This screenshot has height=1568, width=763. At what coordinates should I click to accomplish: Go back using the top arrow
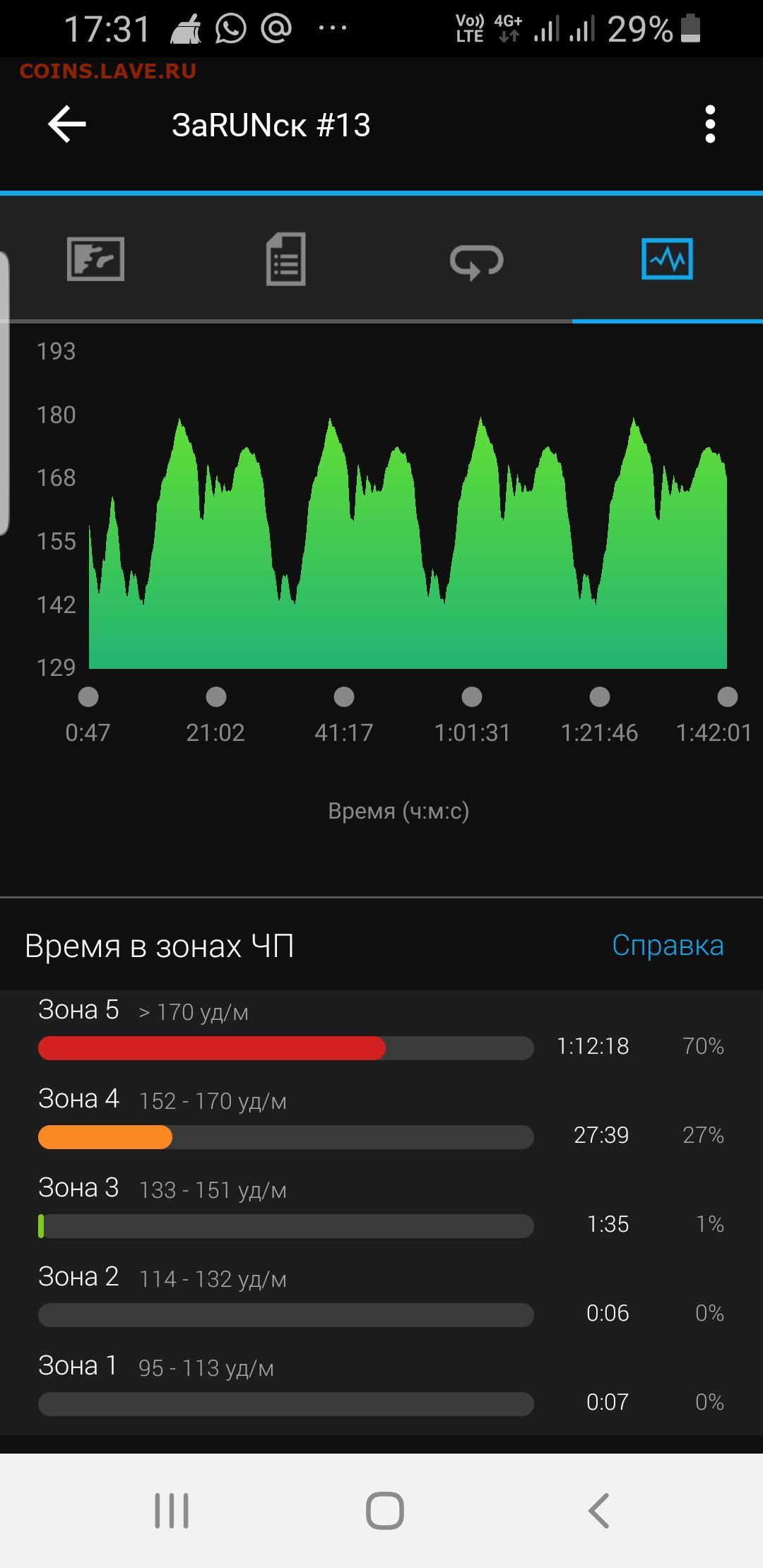pyautogui.click(x=67, y=124)
